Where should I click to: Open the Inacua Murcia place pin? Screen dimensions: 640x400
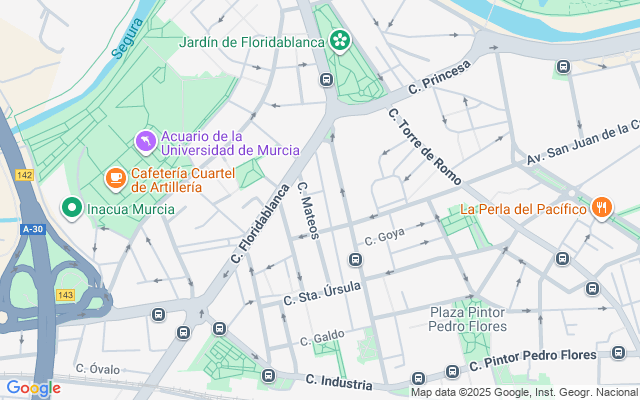coord(71,209)
